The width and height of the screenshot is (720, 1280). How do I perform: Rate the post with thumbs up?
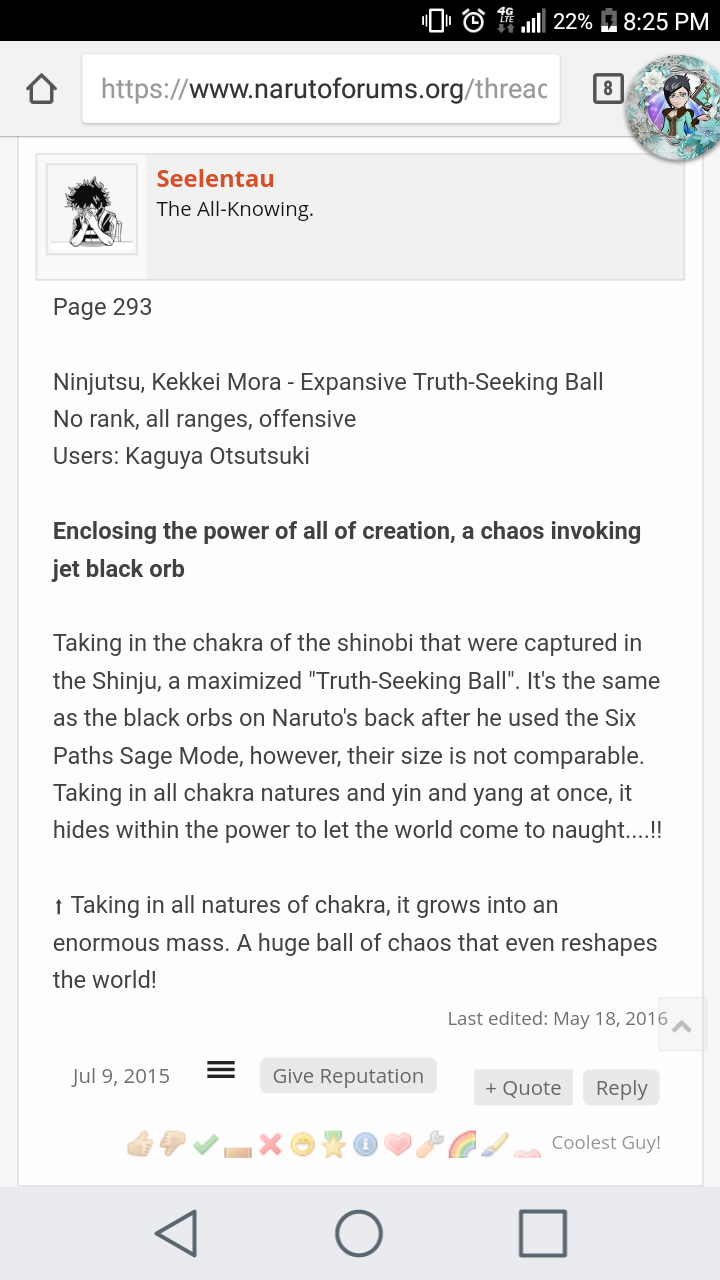click(x=140, y=1144)
